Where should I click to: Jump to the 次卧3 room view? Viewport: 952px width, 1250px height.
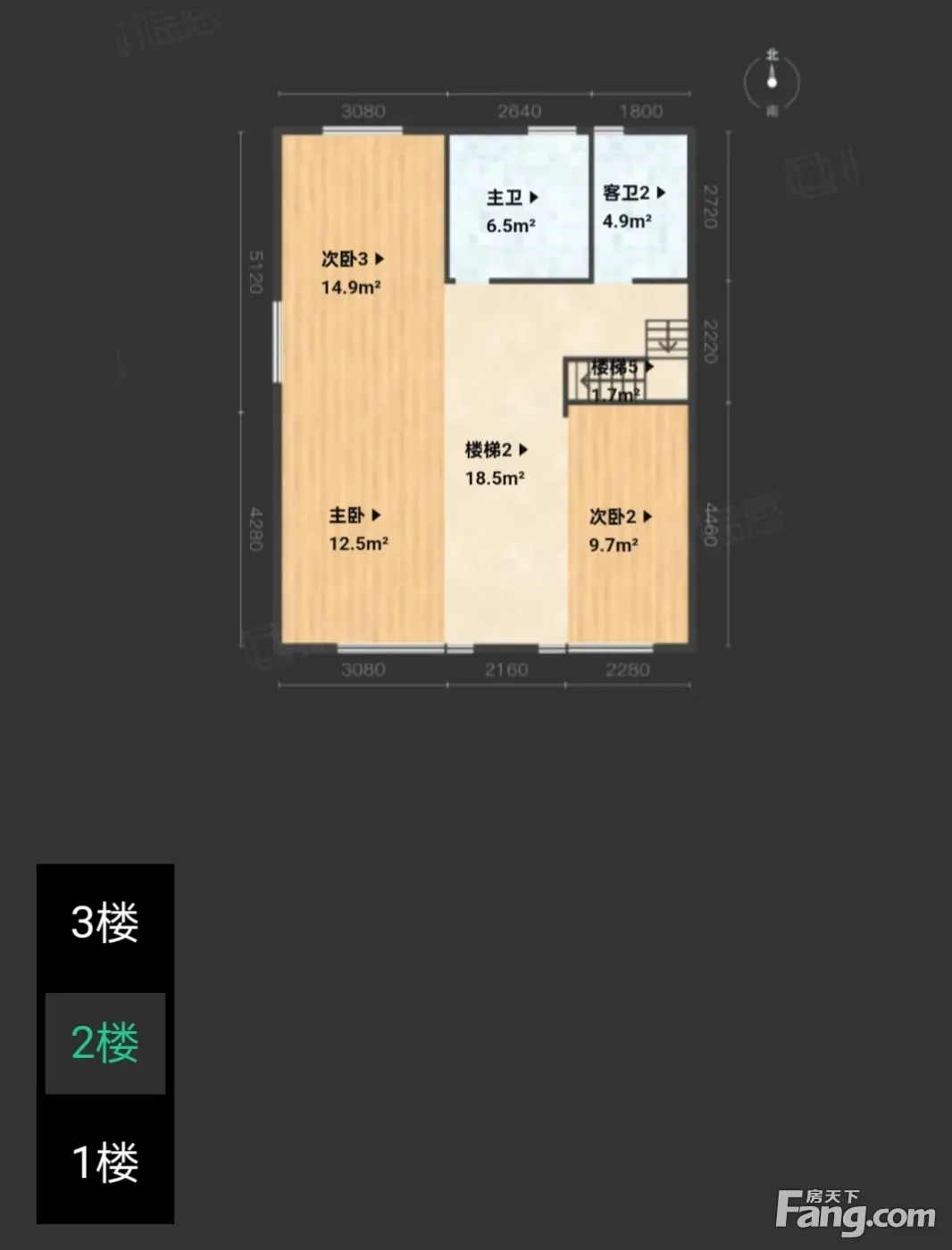(x=353, y=260)
